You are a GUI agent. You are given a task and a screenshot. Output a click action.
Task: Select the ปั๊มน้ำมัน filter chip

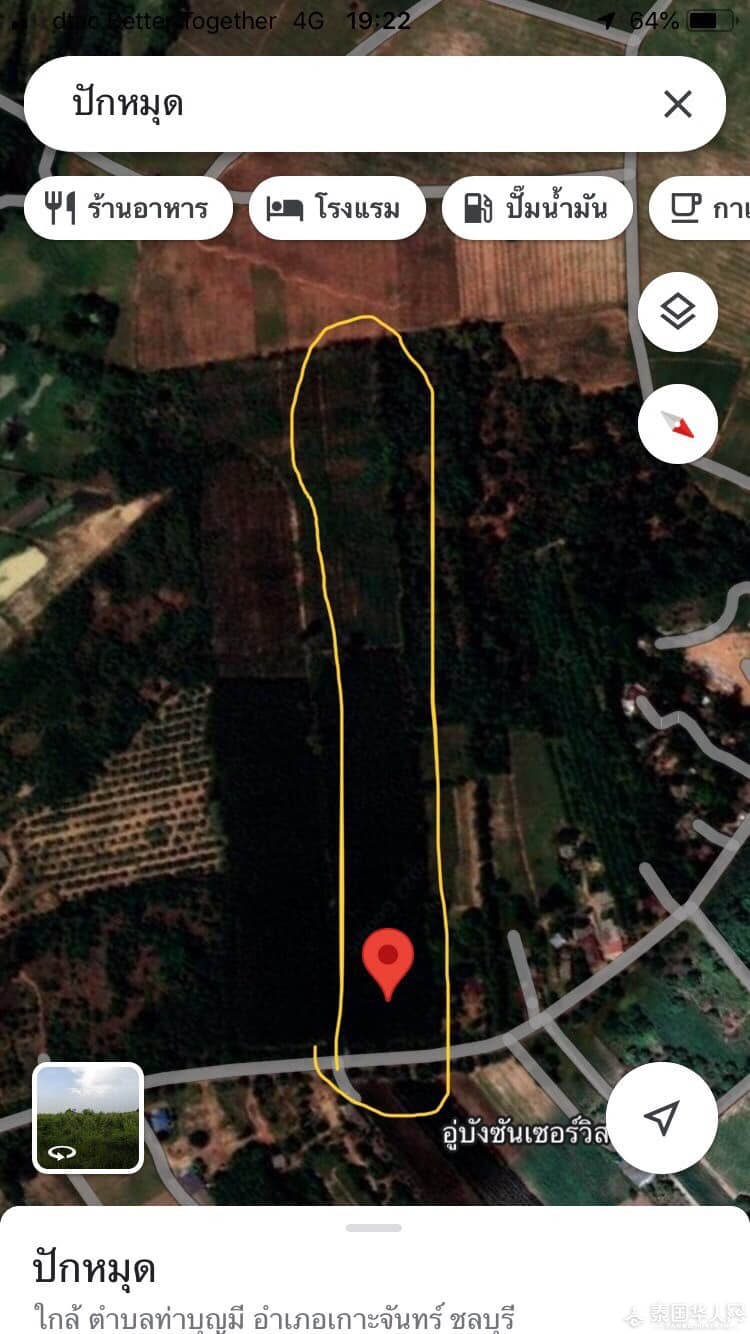tap(536, 208)
